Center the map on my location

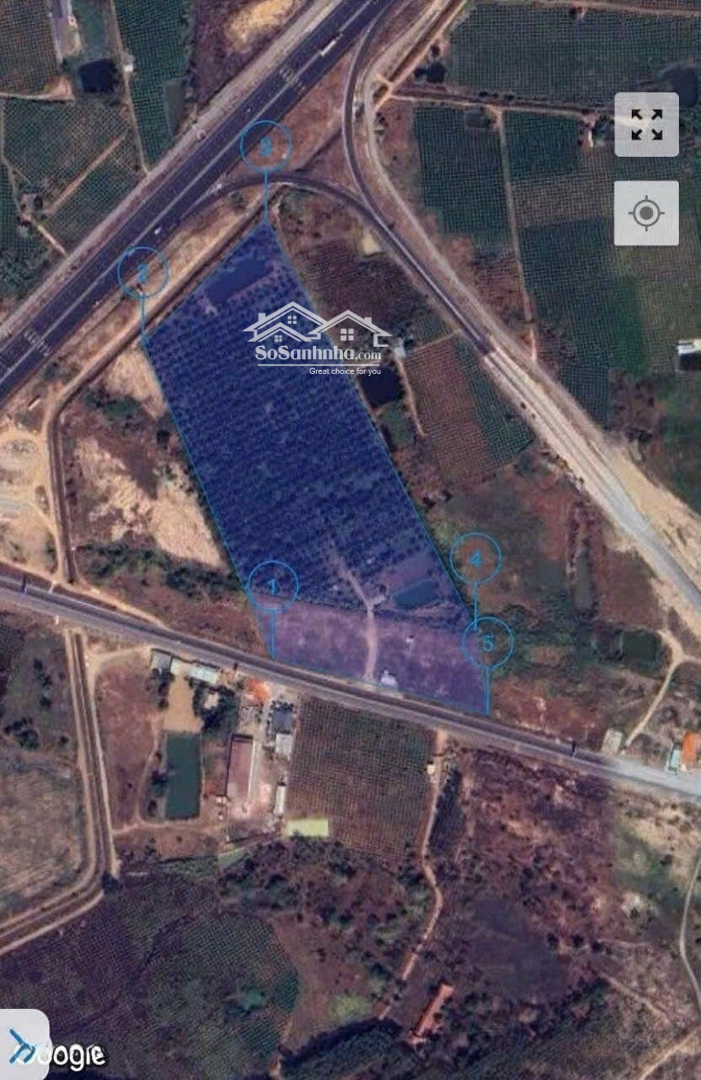pos(646,213)
